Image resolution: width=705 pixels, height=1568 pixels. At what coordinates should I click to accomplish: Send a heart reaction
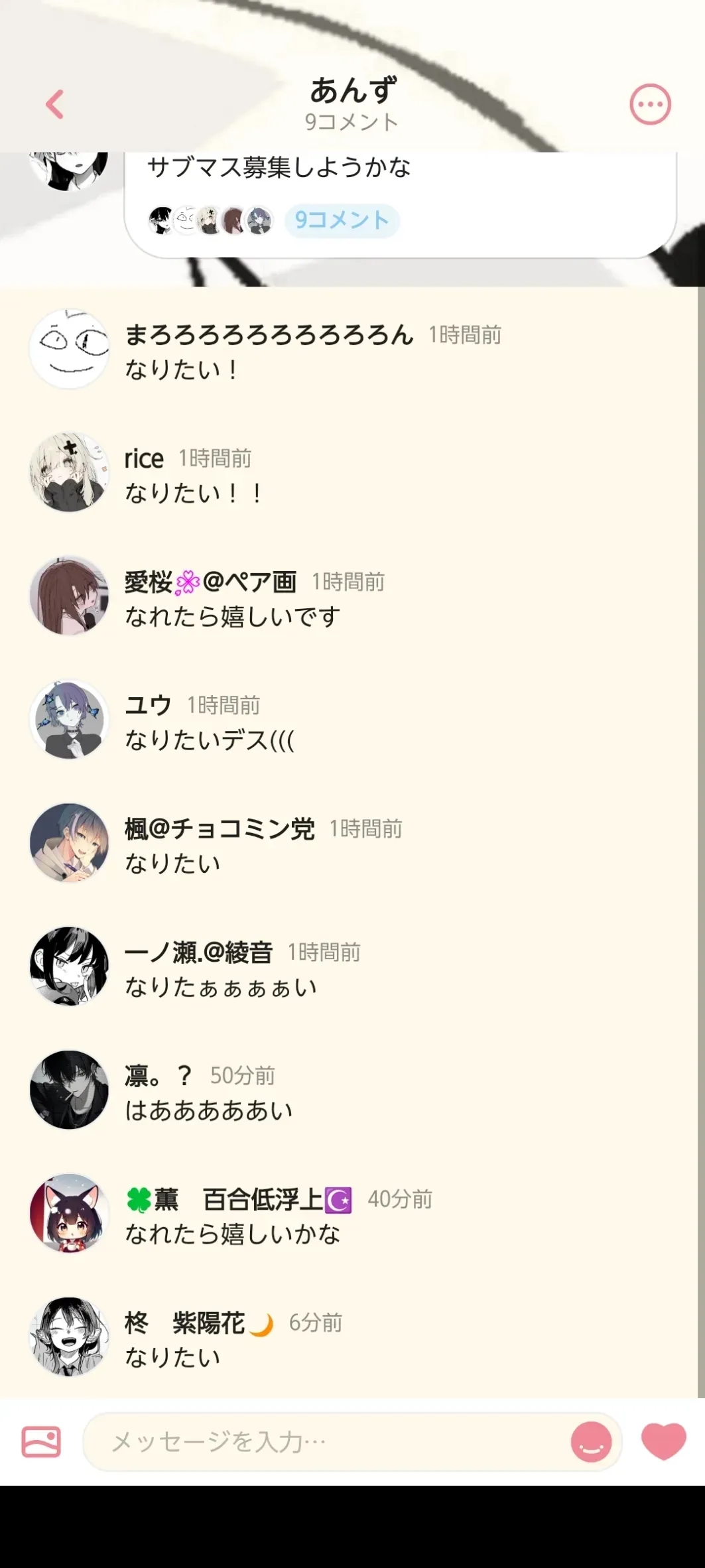click(663, 1441)
